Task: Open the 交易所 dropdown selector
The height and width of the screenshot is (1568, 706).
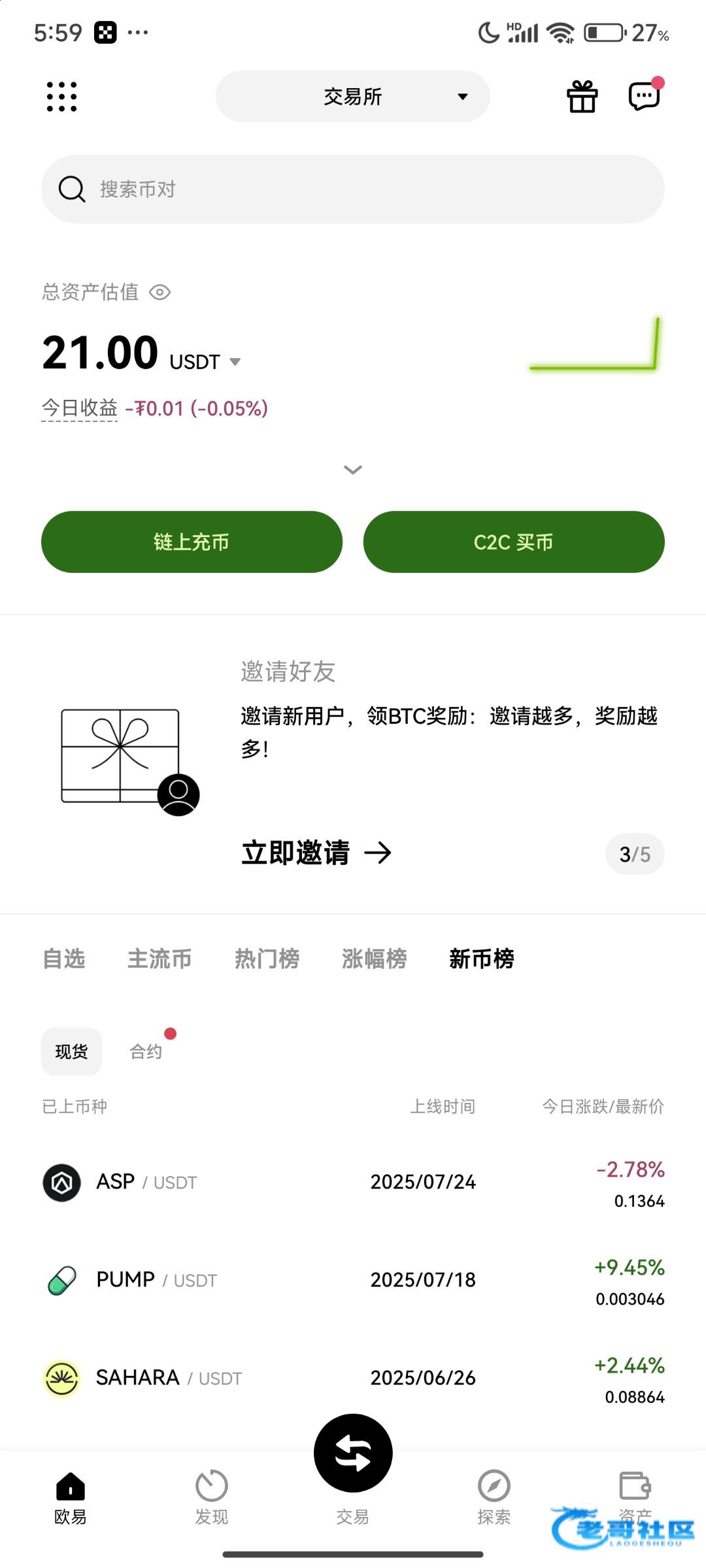Action: [353, 97]
